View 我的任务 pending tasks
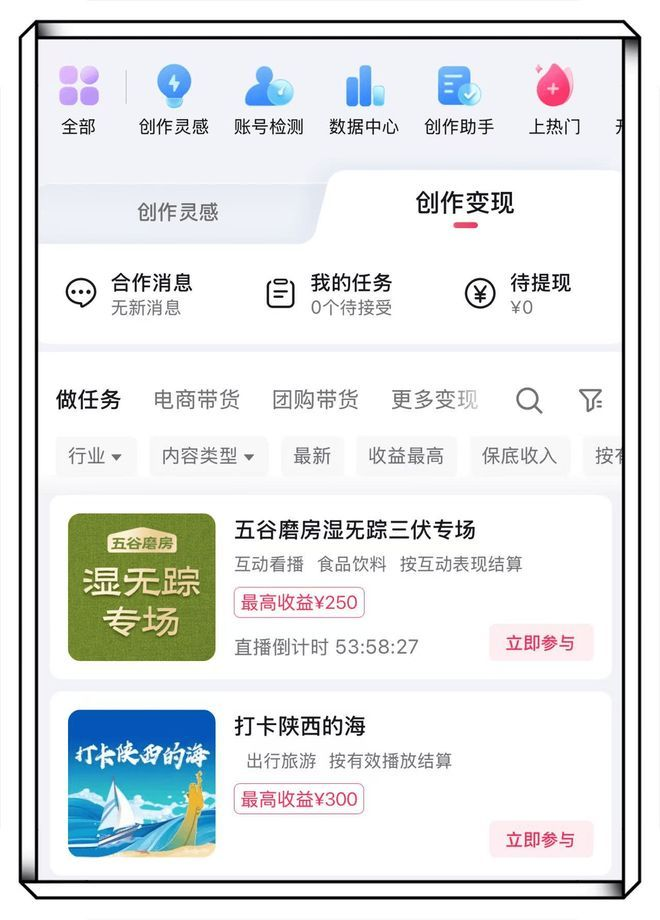Image resolution: width=660 pixels, height=920 pixels. (x=330, y=294)
